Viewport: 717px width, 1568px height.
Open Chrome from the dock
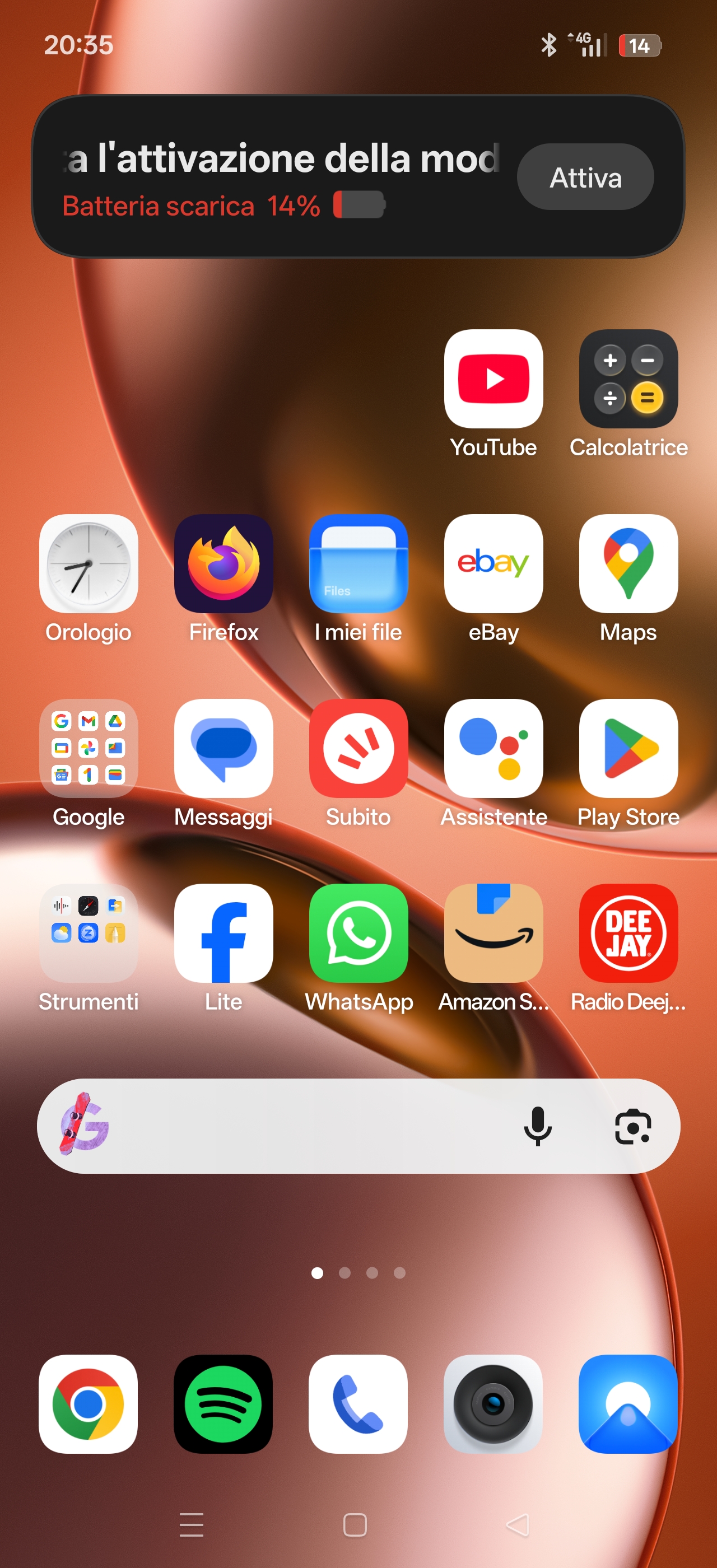point(89,1404)
